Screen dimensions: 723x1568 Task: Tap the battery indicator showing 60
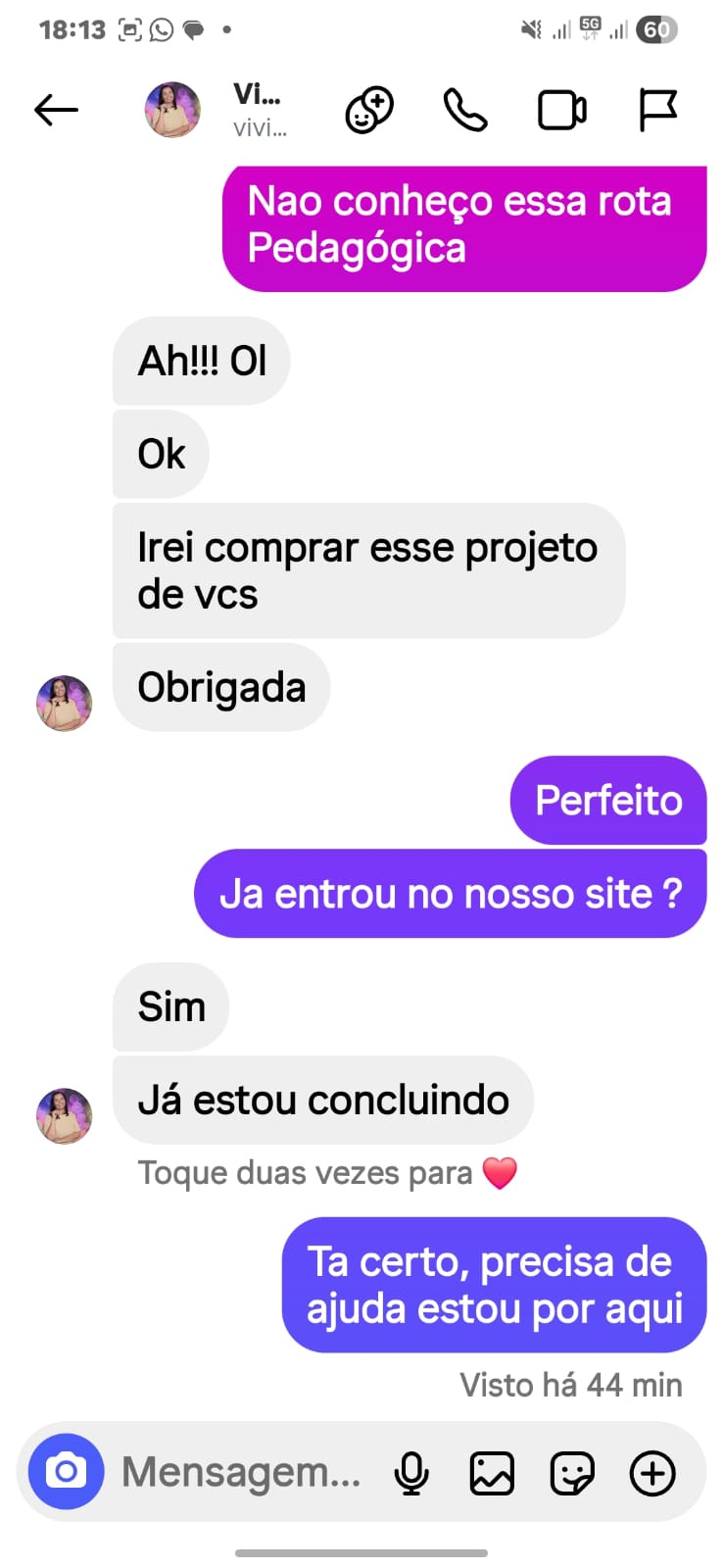pos(657,29)
